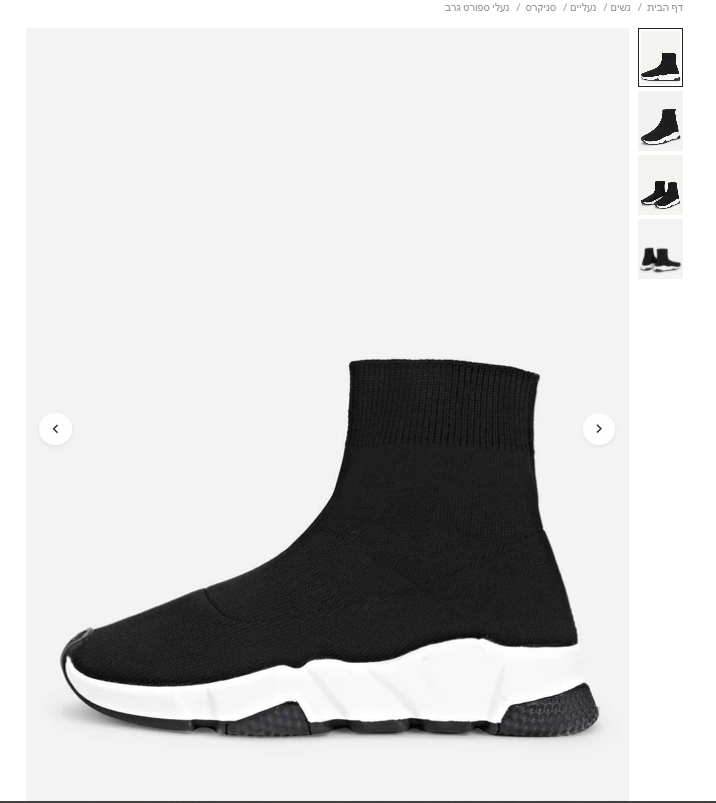Select the first shoe thumbnail

[x=660, y=57]
